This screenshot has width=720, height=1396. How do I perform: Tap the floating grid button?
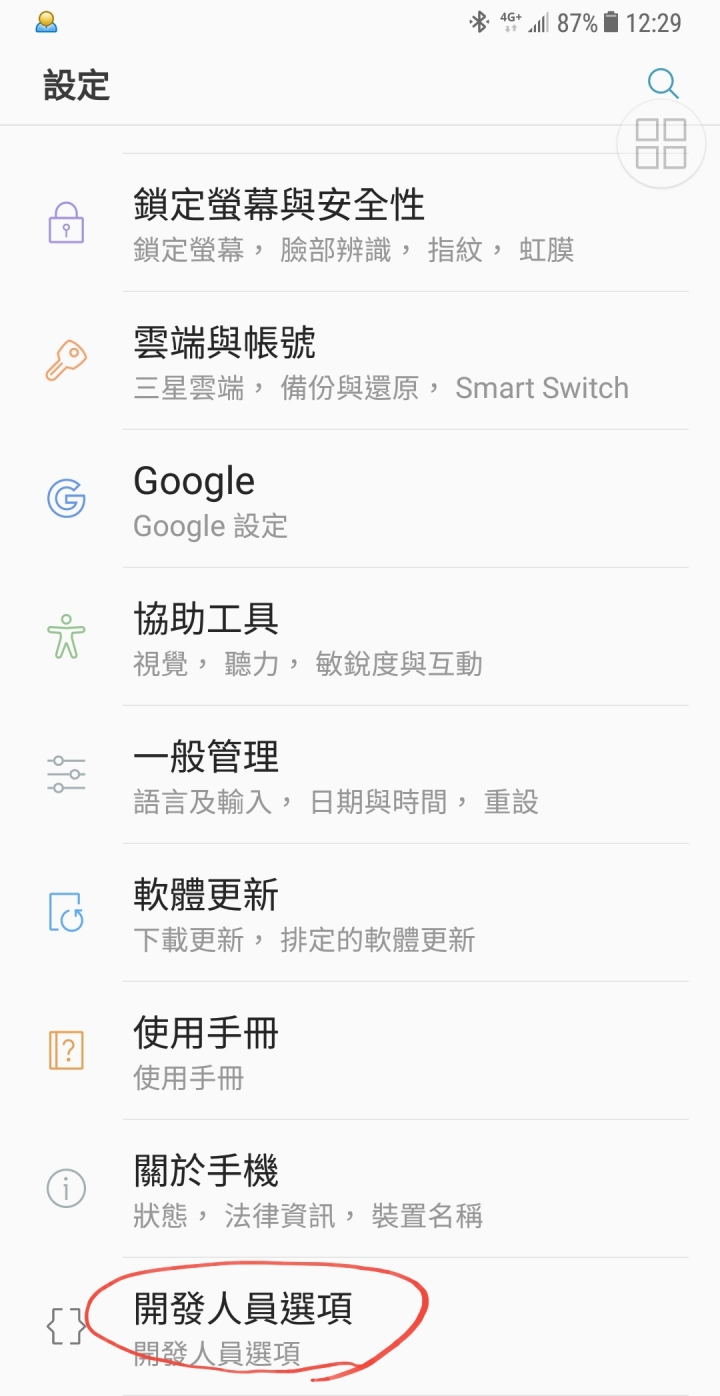661,144
